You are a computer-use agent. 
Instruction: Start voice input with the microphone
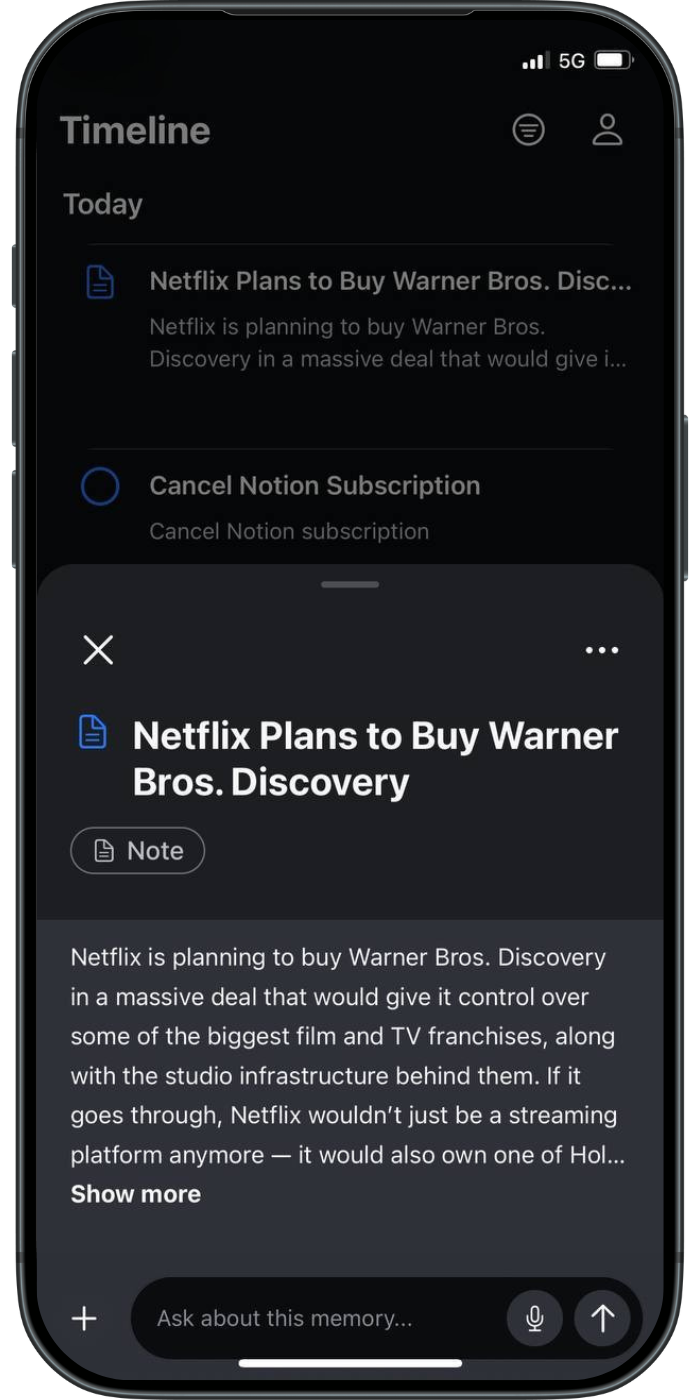(534, 1318)
